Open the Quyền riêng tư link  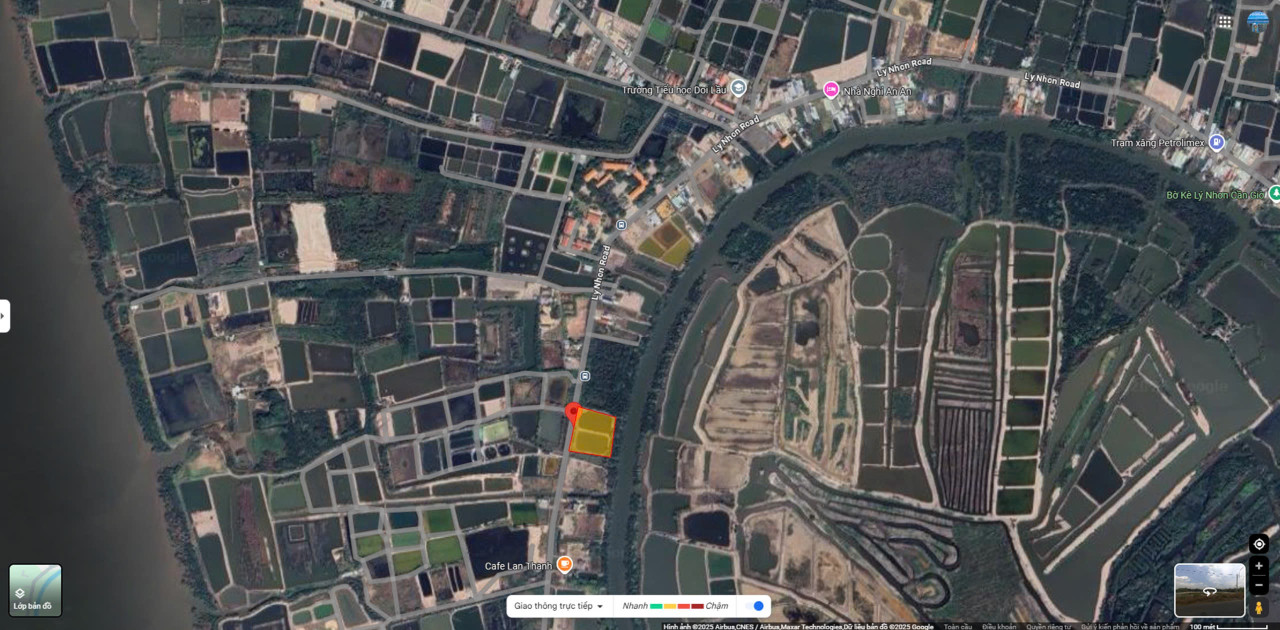[1050, 626]
